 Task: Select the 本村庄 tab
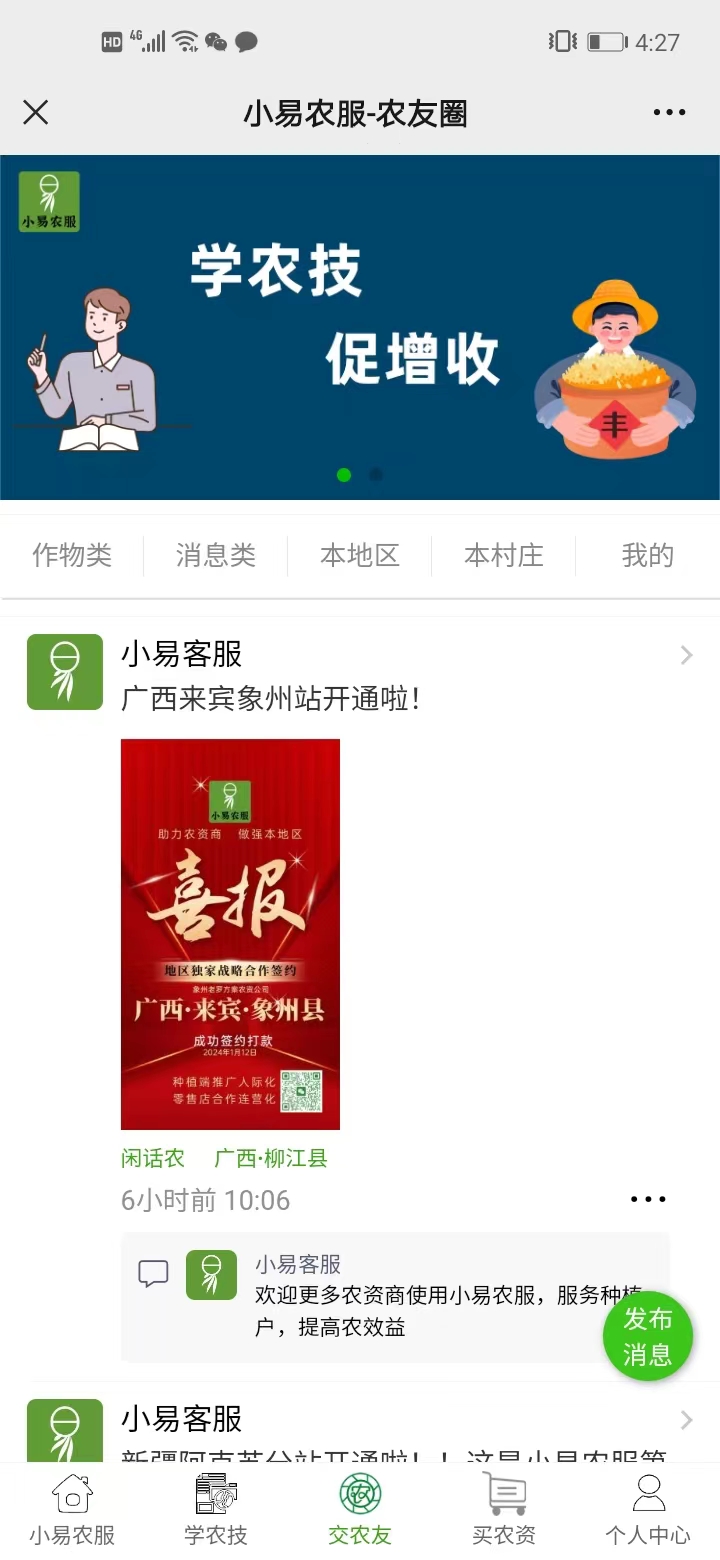[x=504, y=555]
